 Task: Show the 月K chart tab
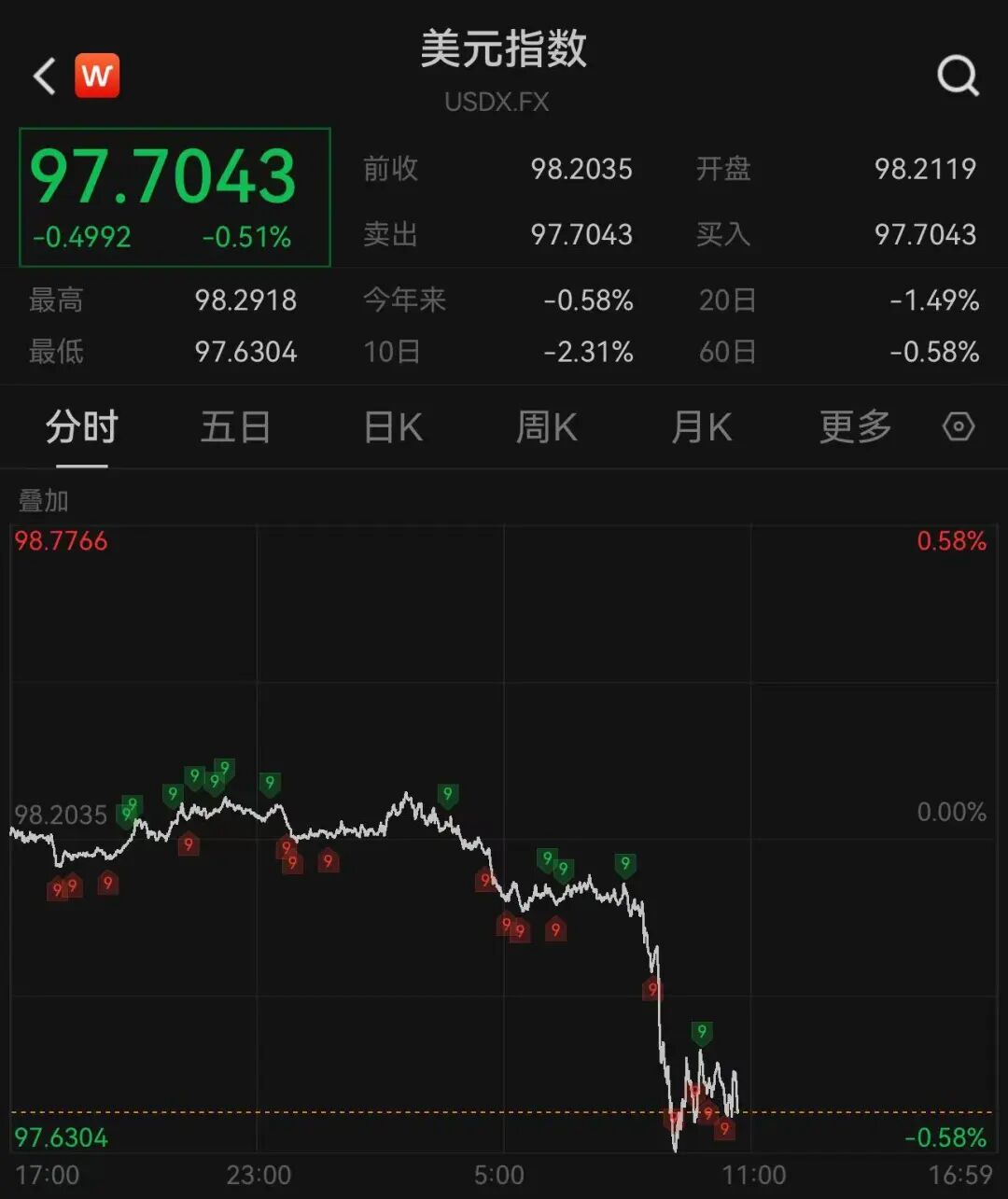(x=701, y=428)
